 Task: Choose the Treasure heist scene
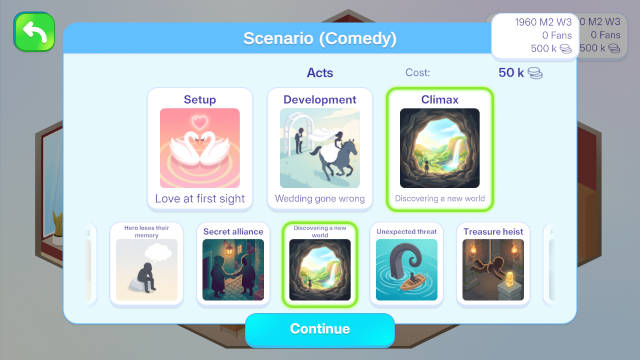tap(493, 264)
